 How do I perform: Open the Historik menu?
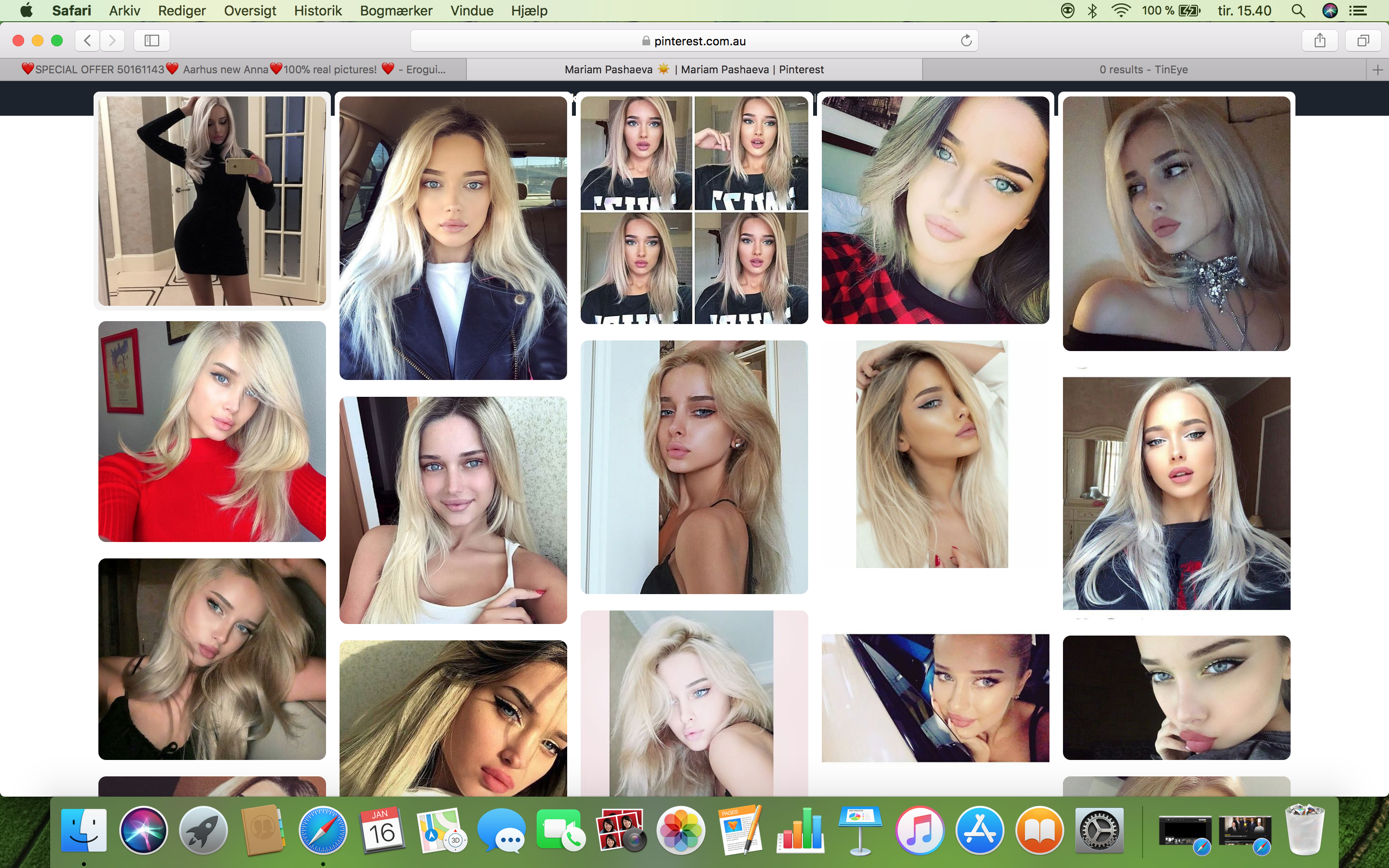click(x=317, y=10)
